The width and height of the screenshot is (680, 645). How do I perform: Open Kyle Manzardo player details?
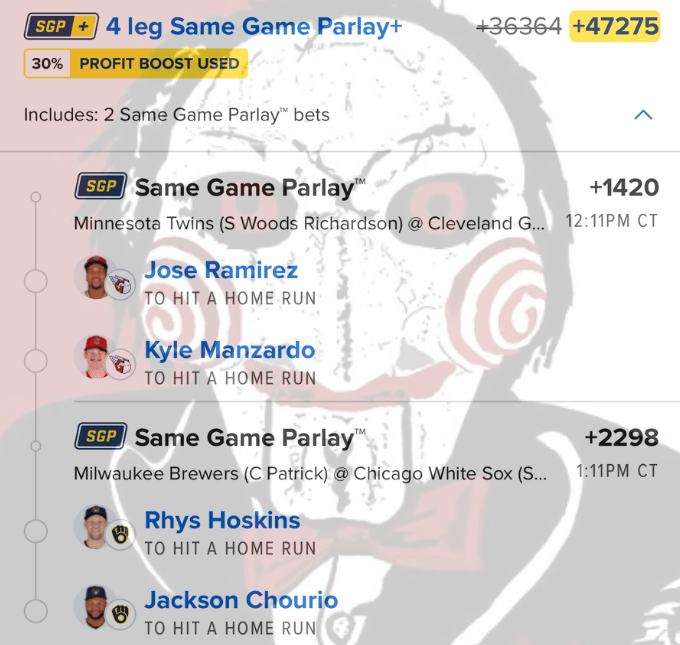[229, 350]
